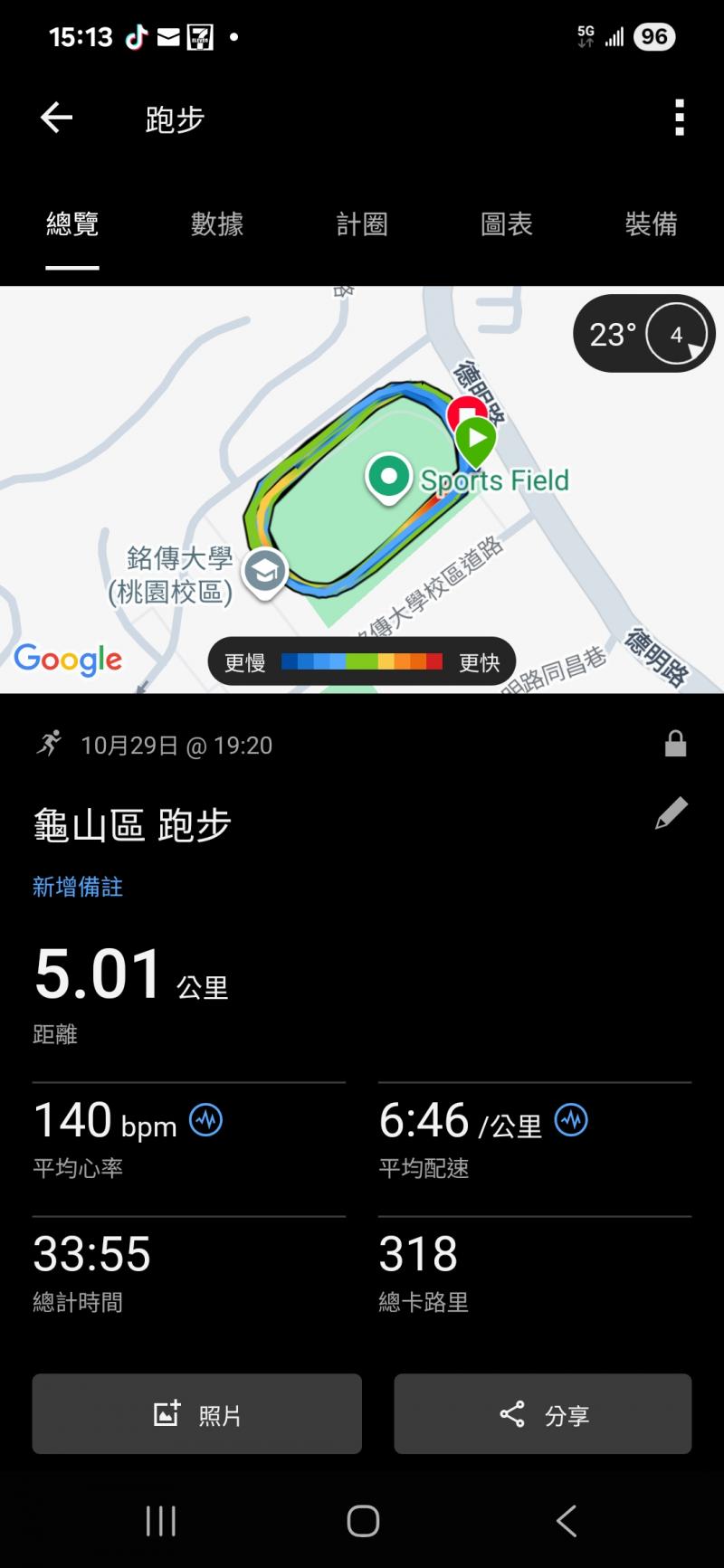Go back using the top arrow
The height and width of the screenshot is (1568, 724).
click(56, 118)
